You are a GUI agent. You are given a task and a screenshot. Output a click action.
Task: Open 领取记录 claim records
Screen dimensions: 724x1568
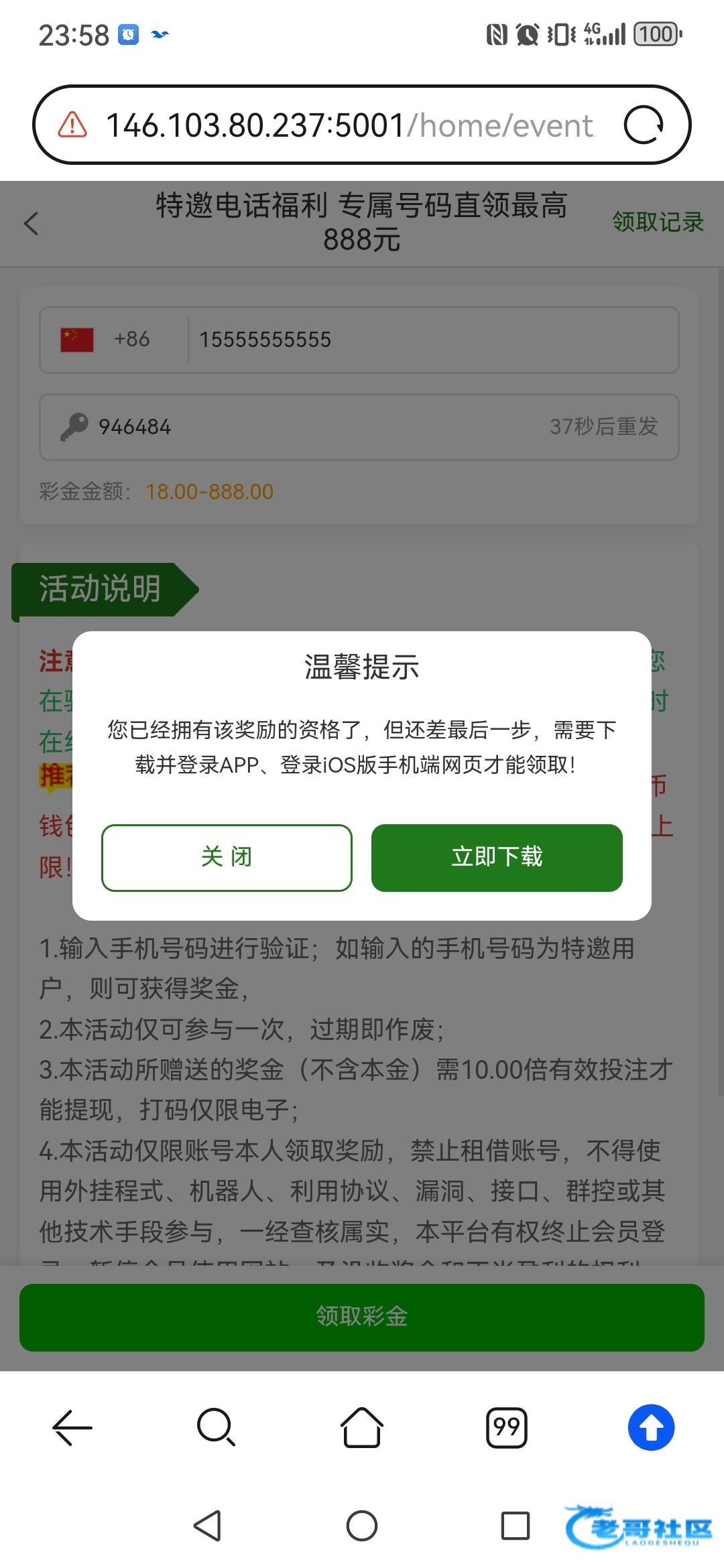point(658,222)
